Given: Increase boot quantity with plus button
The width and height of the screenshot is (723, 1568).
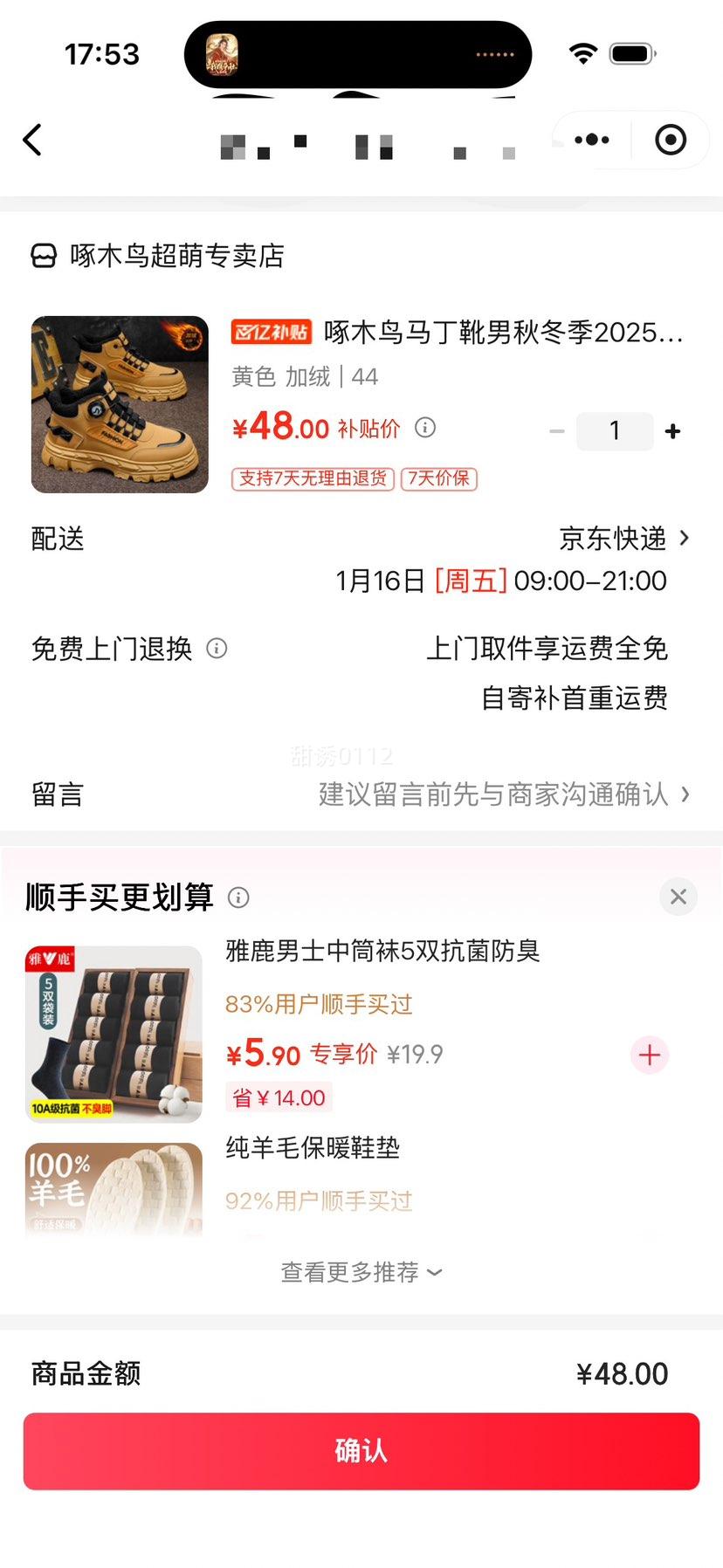Looking at the screenshot, I should (672, 431).
